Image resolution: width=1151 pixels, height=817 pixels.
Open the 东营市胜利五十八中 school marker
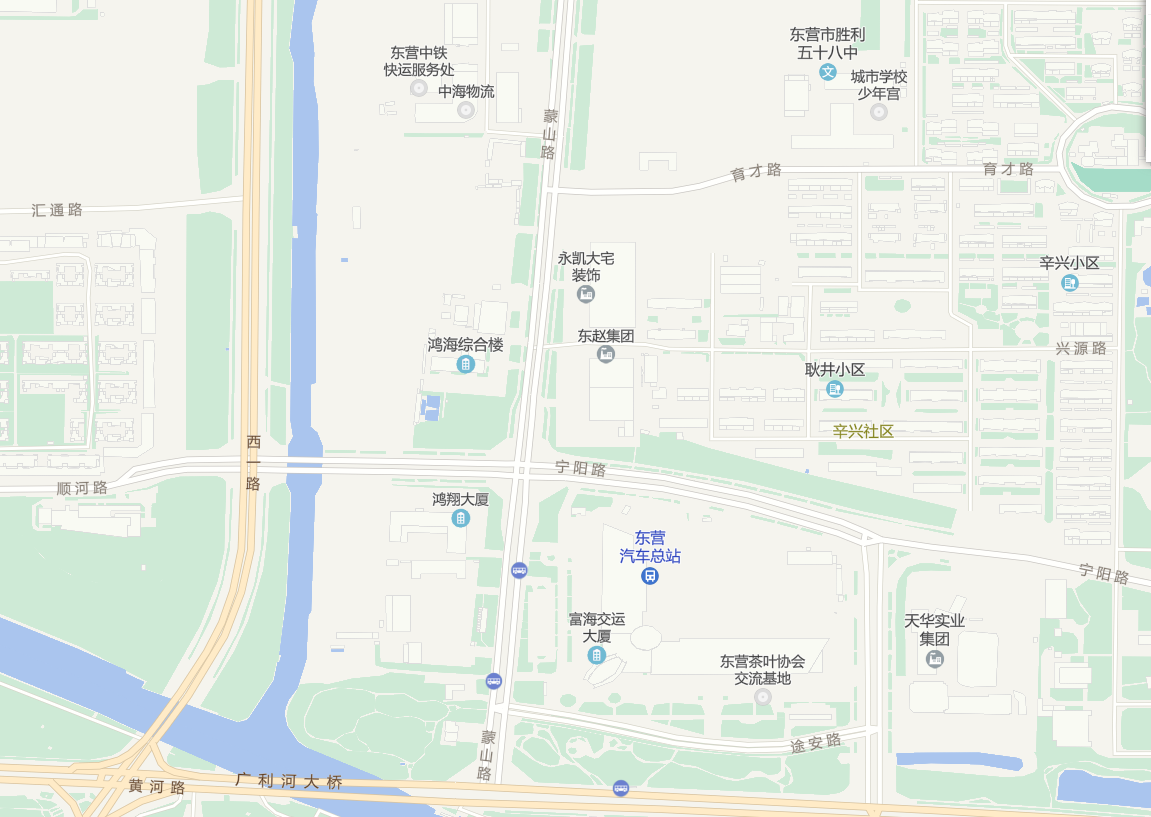(x=828, y=72)
